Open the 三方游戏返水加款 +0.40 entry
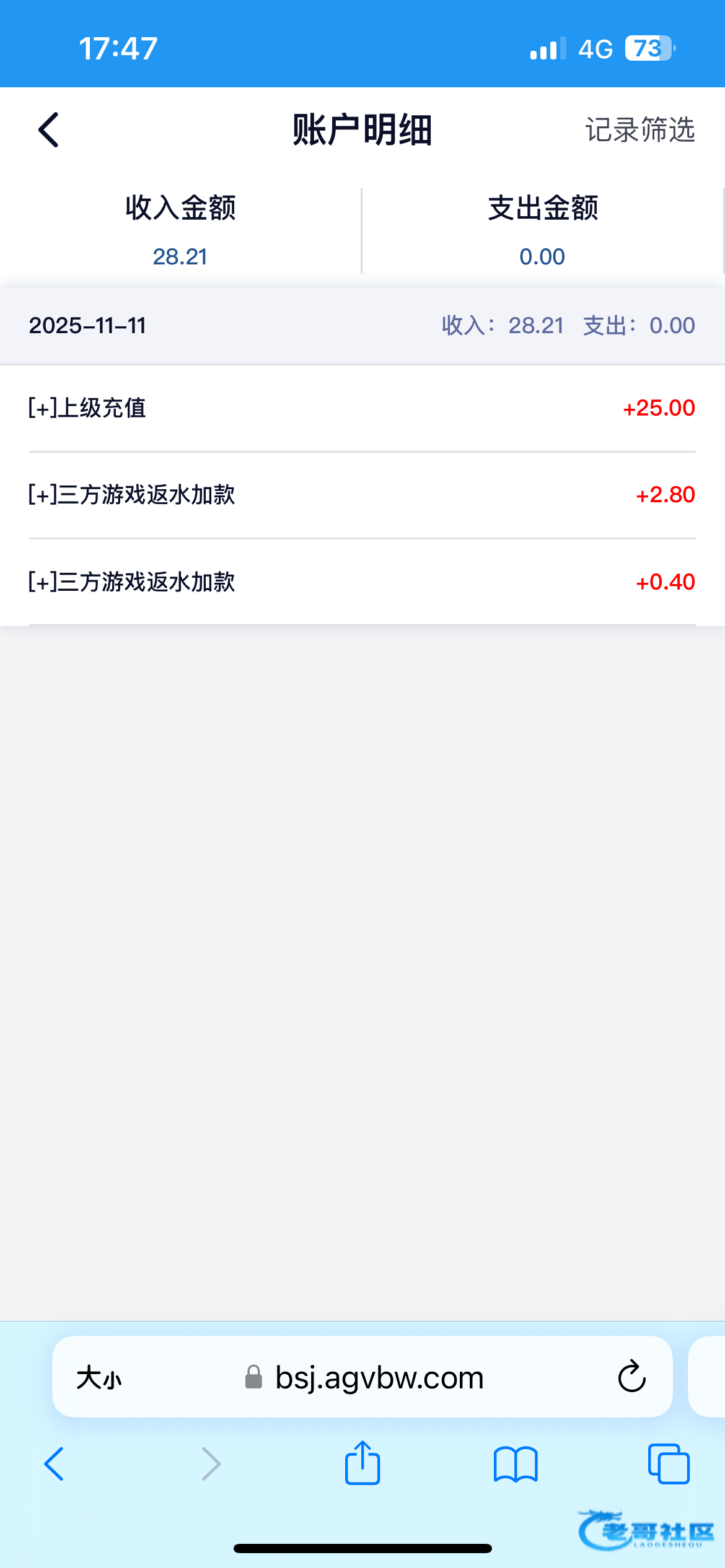The width and height of the screenshot is (725, 1568). click(x=362, y=582)
